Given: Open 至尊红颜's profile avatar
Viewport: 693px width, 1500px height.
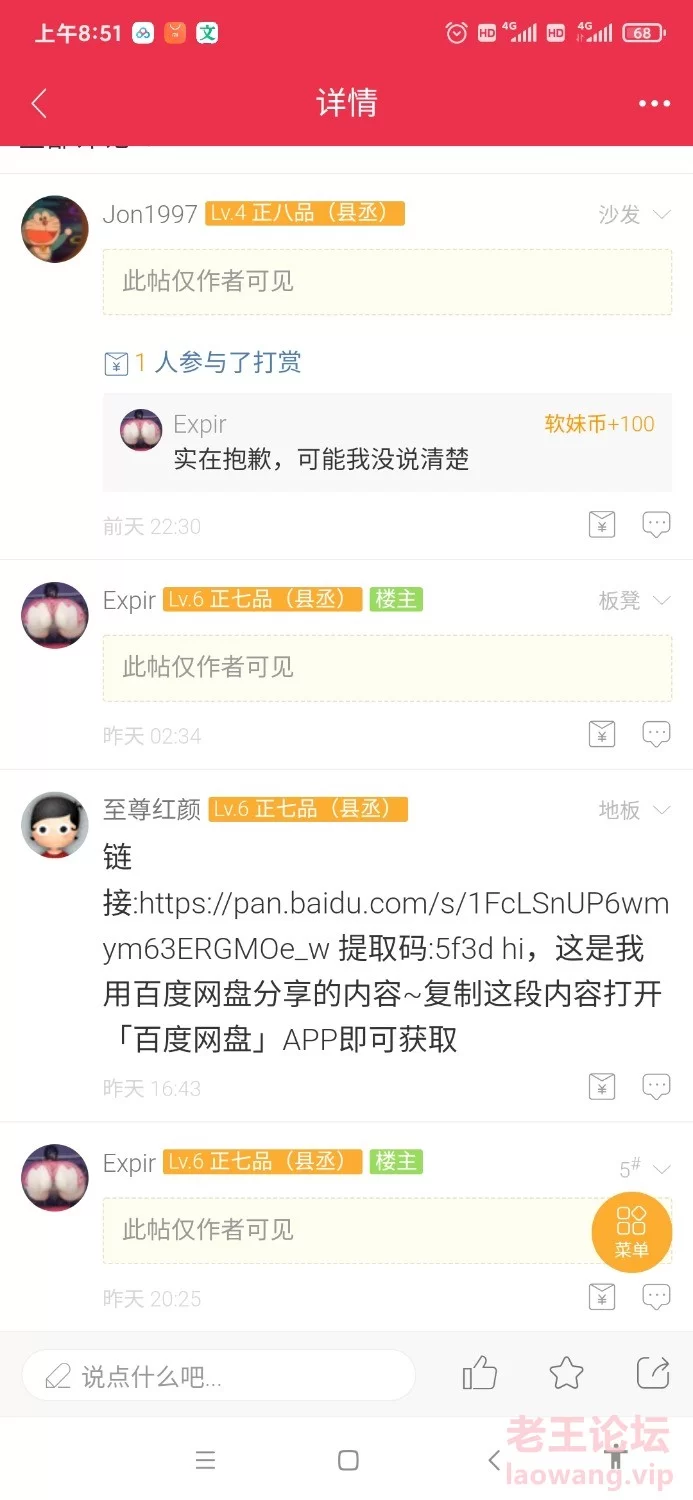Looking at the screenshot, I should (55, 825).
